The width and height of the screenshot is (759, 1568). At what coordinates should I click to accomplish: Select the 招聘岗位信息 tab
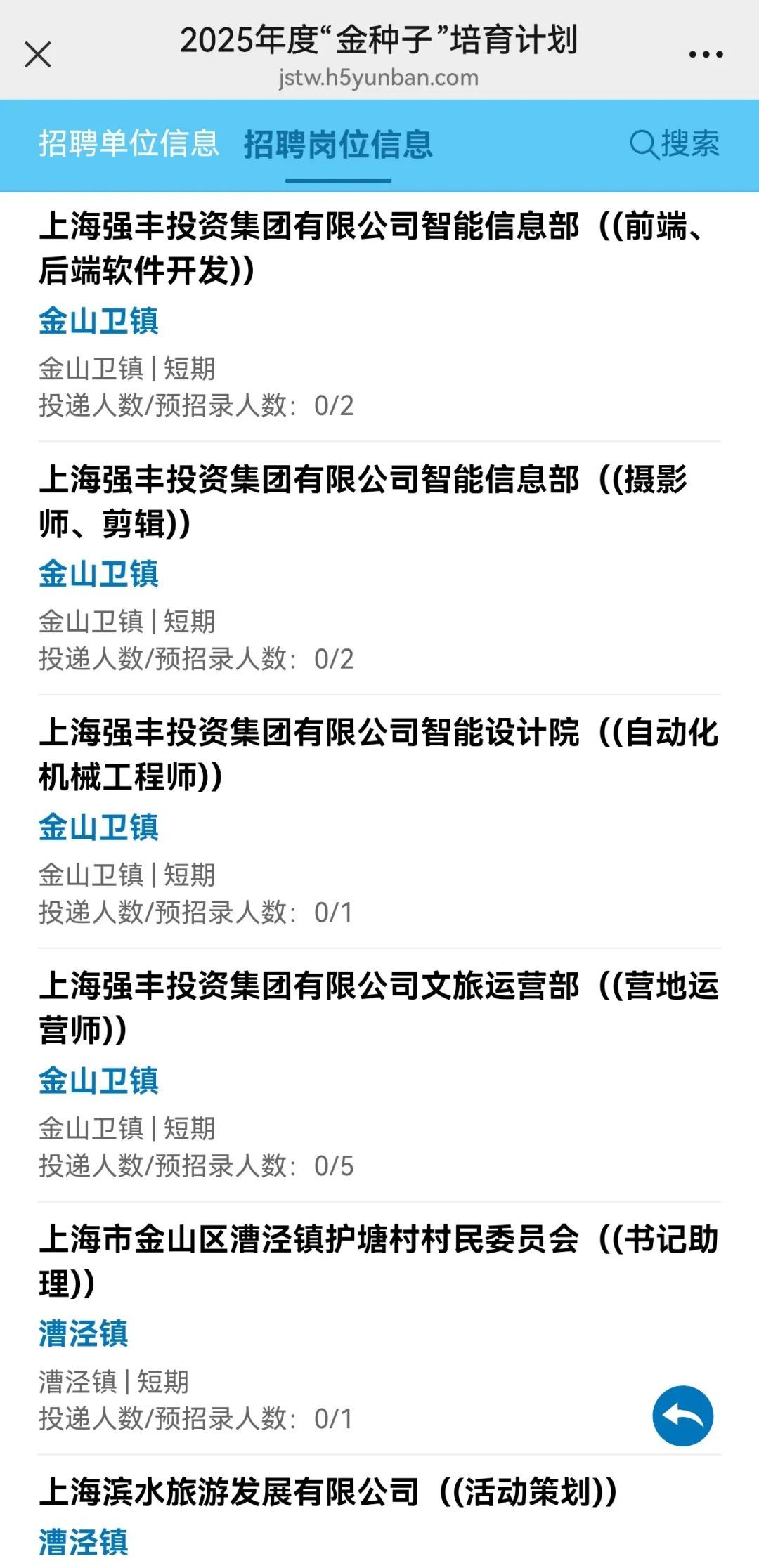(x=338, y=144)
